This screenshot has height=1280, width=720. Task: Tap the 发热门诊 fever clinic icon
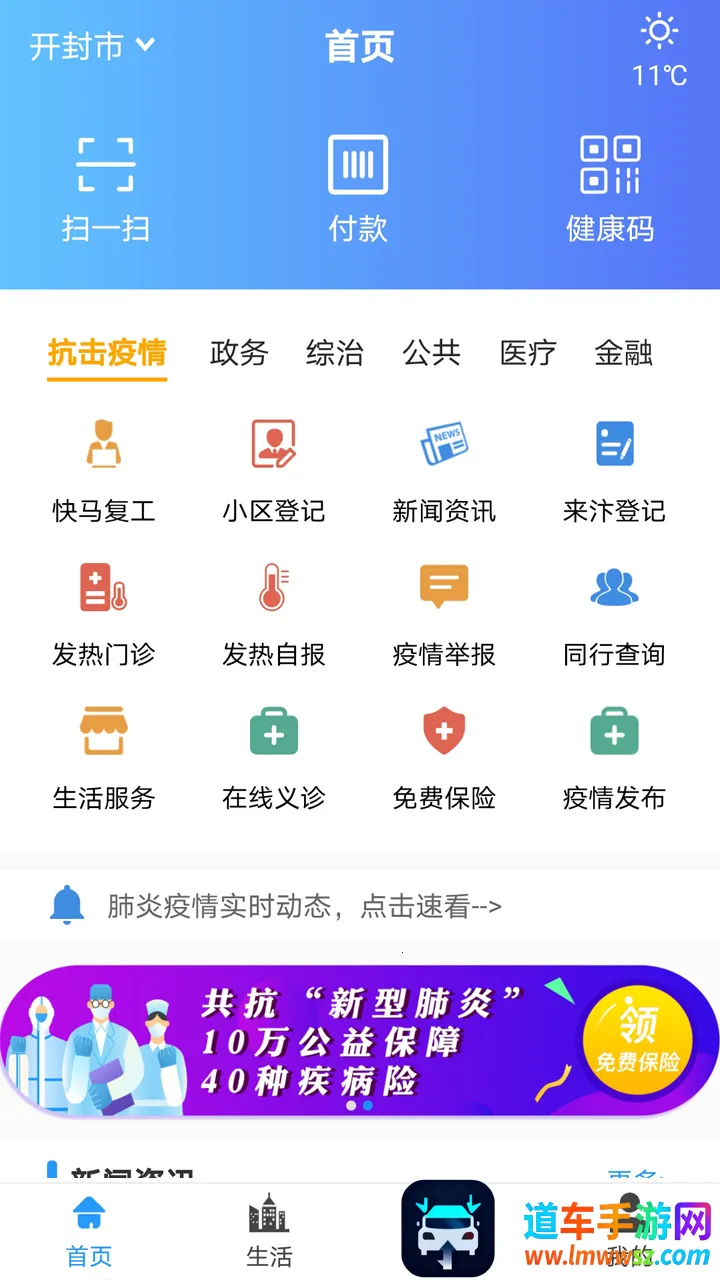[x=103, y=608]
